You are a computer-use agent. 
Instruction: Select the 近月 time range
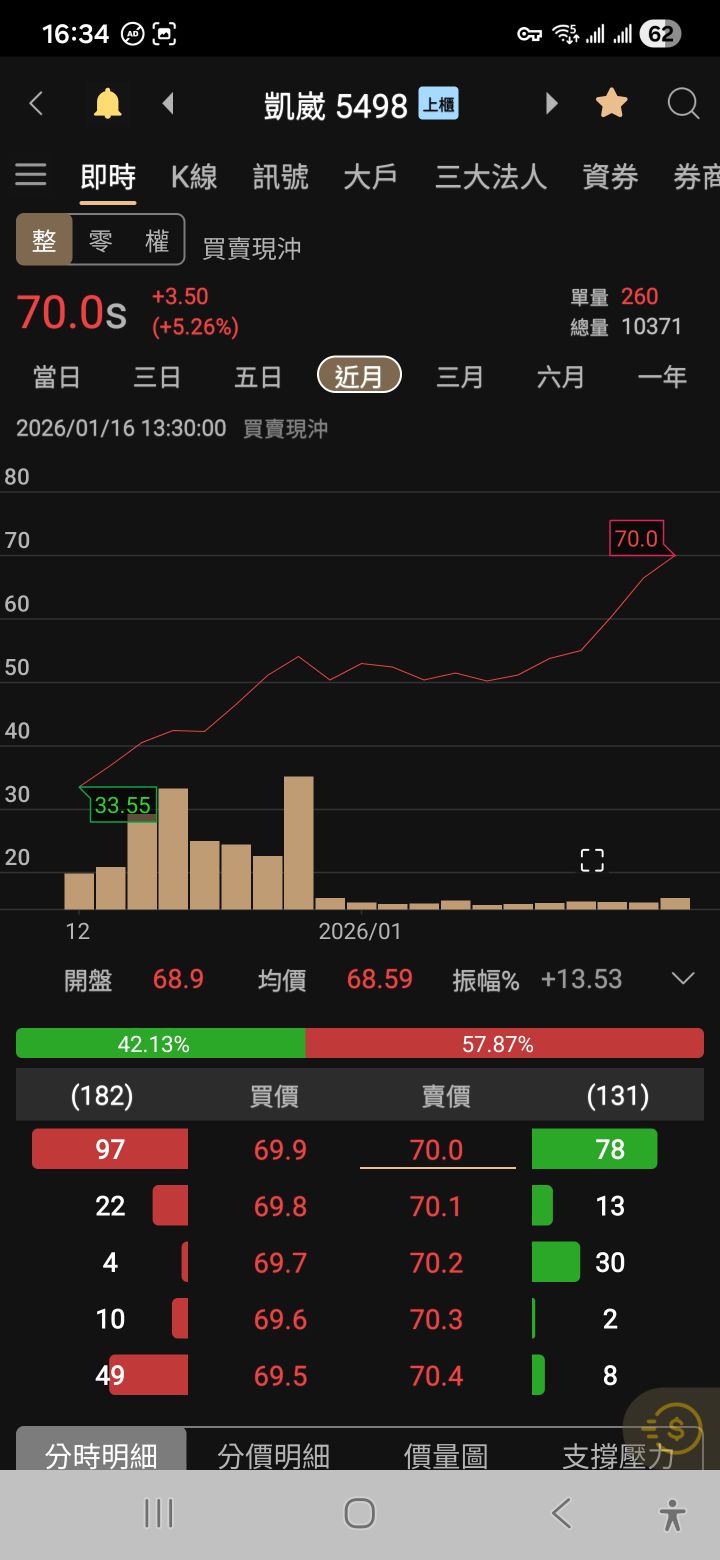[x=358, y=378]
